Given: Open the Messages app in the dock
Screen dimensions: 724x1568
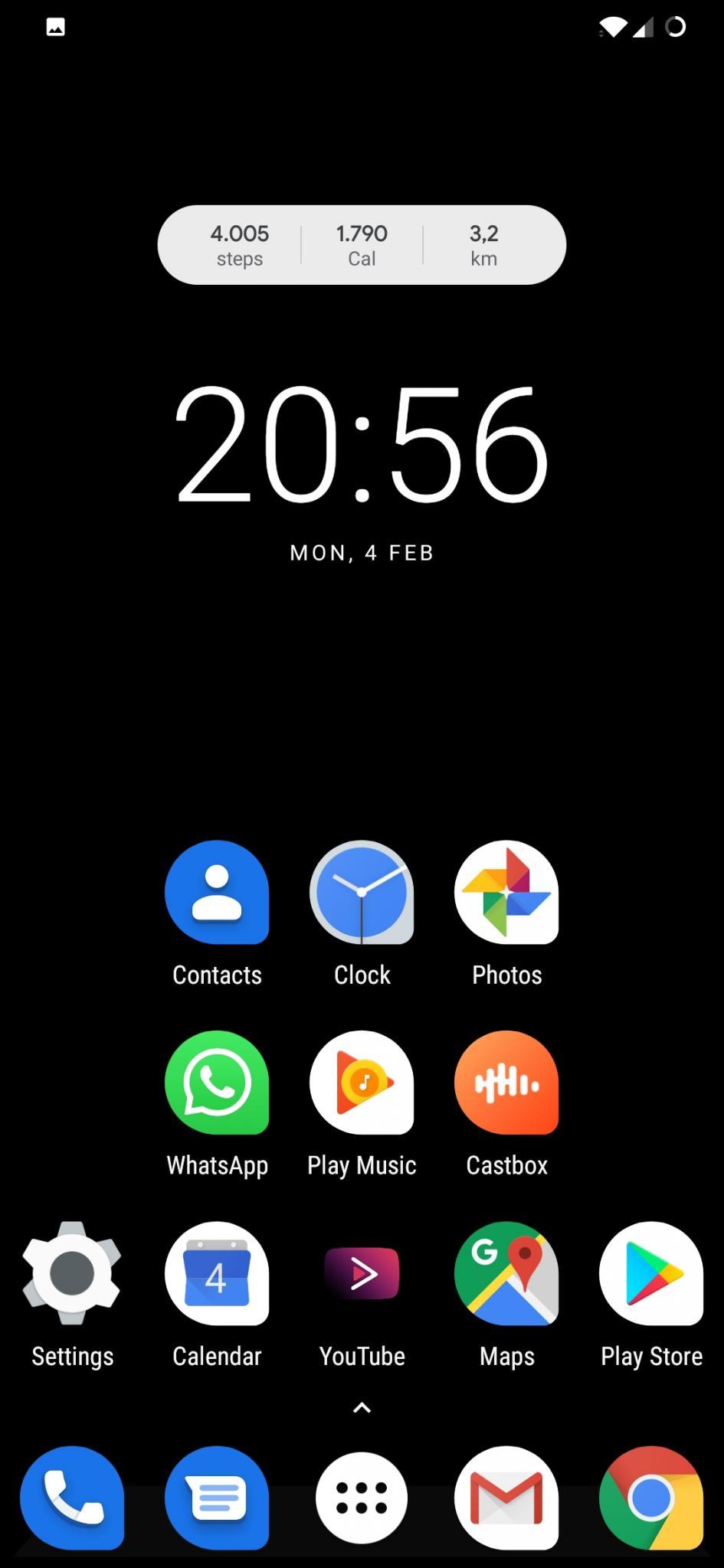Looking at the screenshot, I should pyautogui.click(x=217, y=1498).
